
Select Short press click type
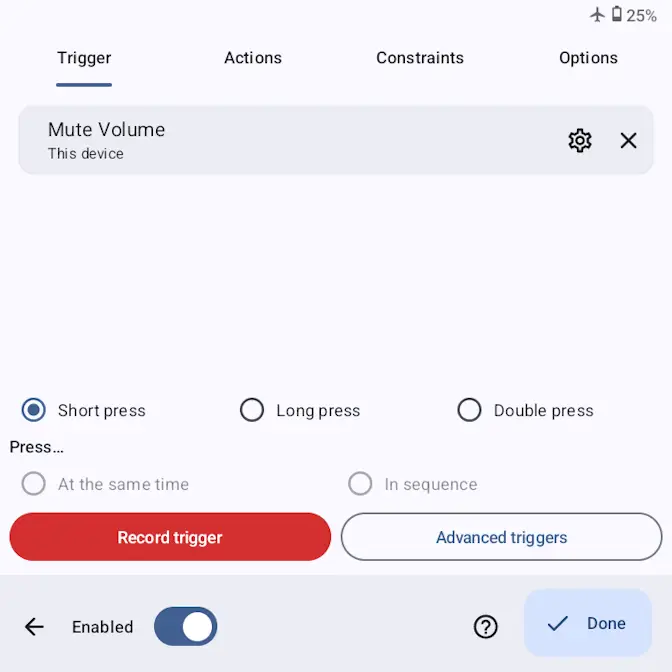pos(34,410)
